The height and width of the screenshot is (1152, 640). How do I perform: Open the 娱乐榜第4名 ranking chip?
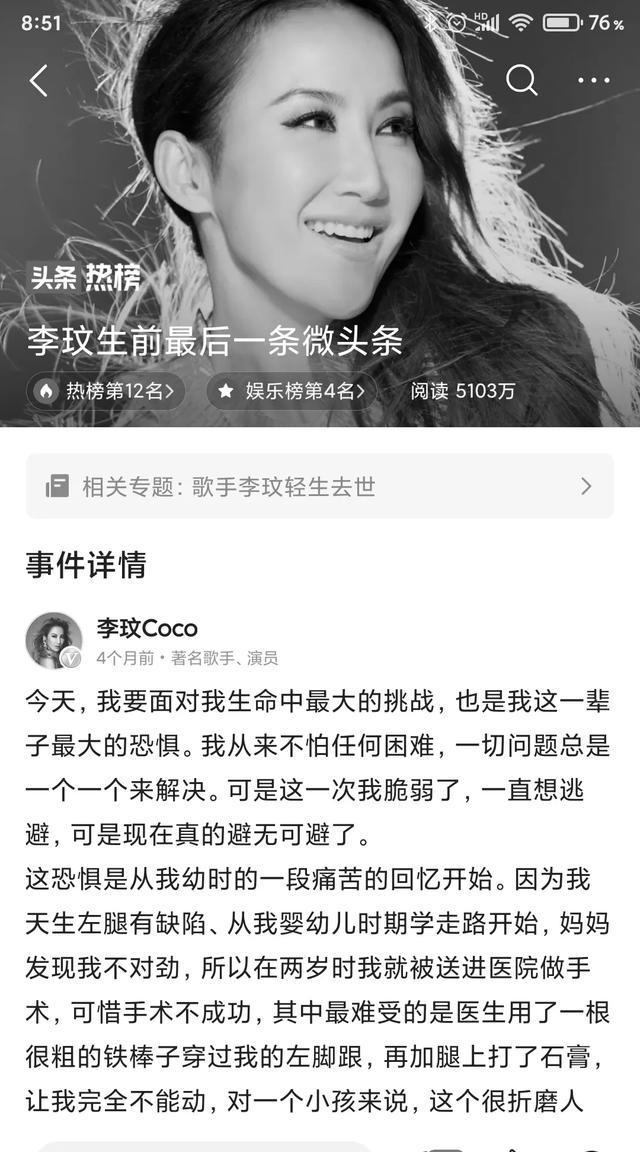coord(291,391)
